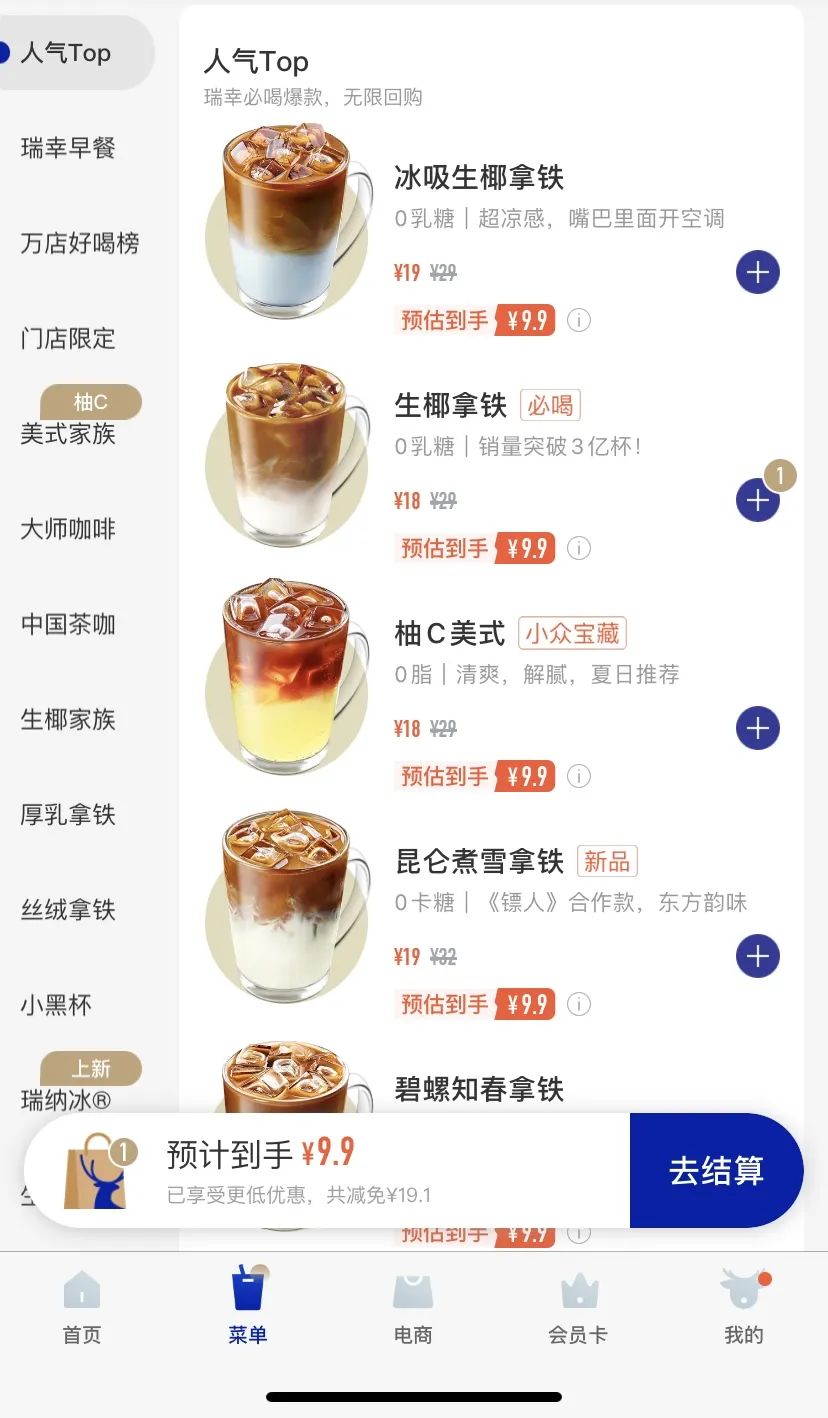Screen dimensions: 828x1418
Task: Add 柚C美式 to the cart
Action: click(758, 728)
